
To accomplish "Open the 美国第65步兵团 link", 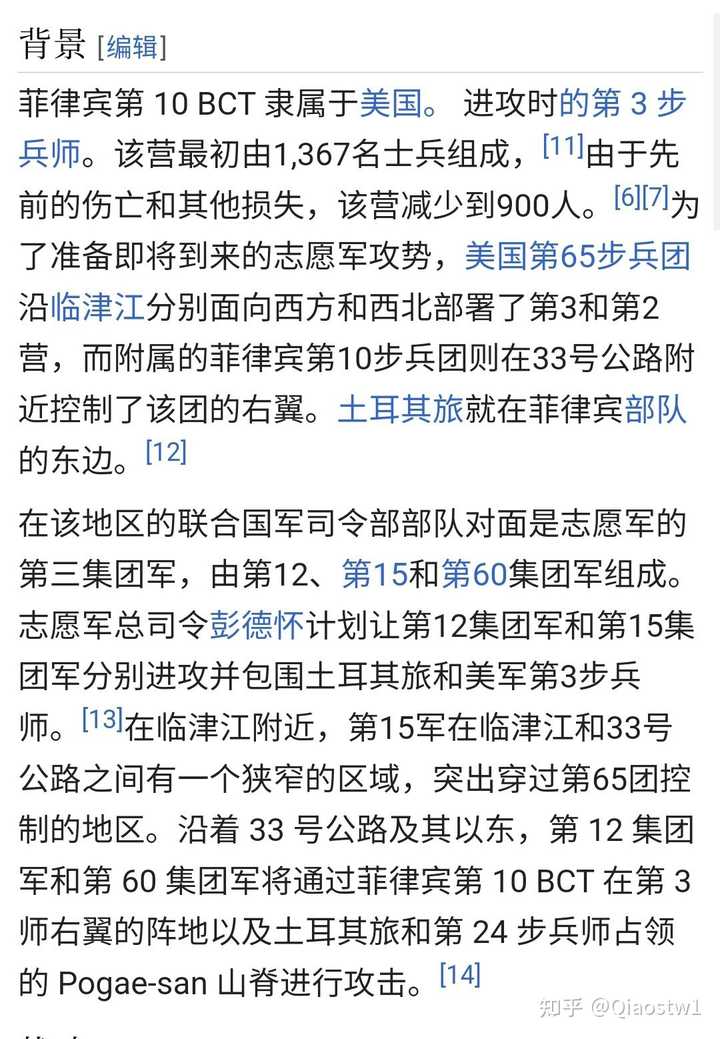I will (x=578, y=256).
